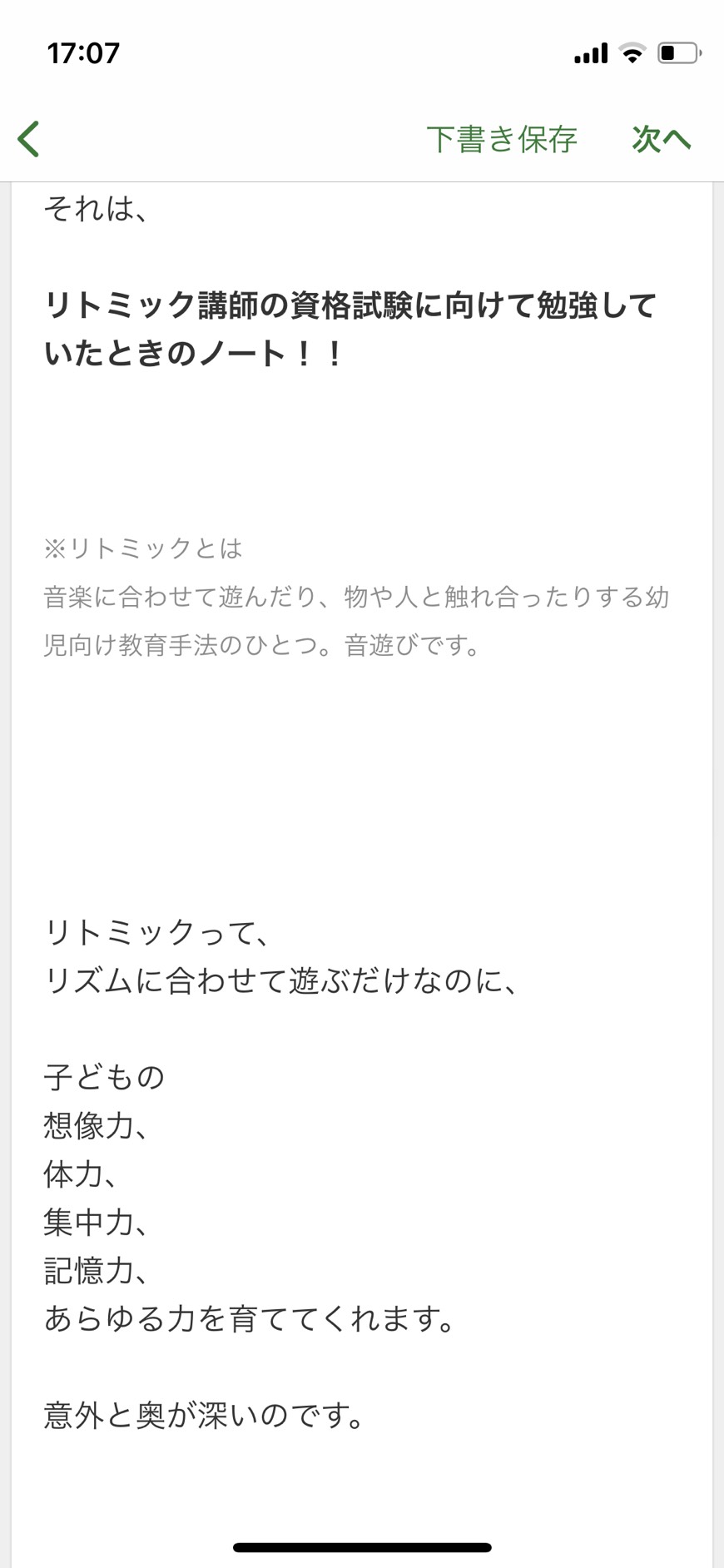Place the cursor in the blog text editor
724x1568 pixels.
[x=362, y=874]
